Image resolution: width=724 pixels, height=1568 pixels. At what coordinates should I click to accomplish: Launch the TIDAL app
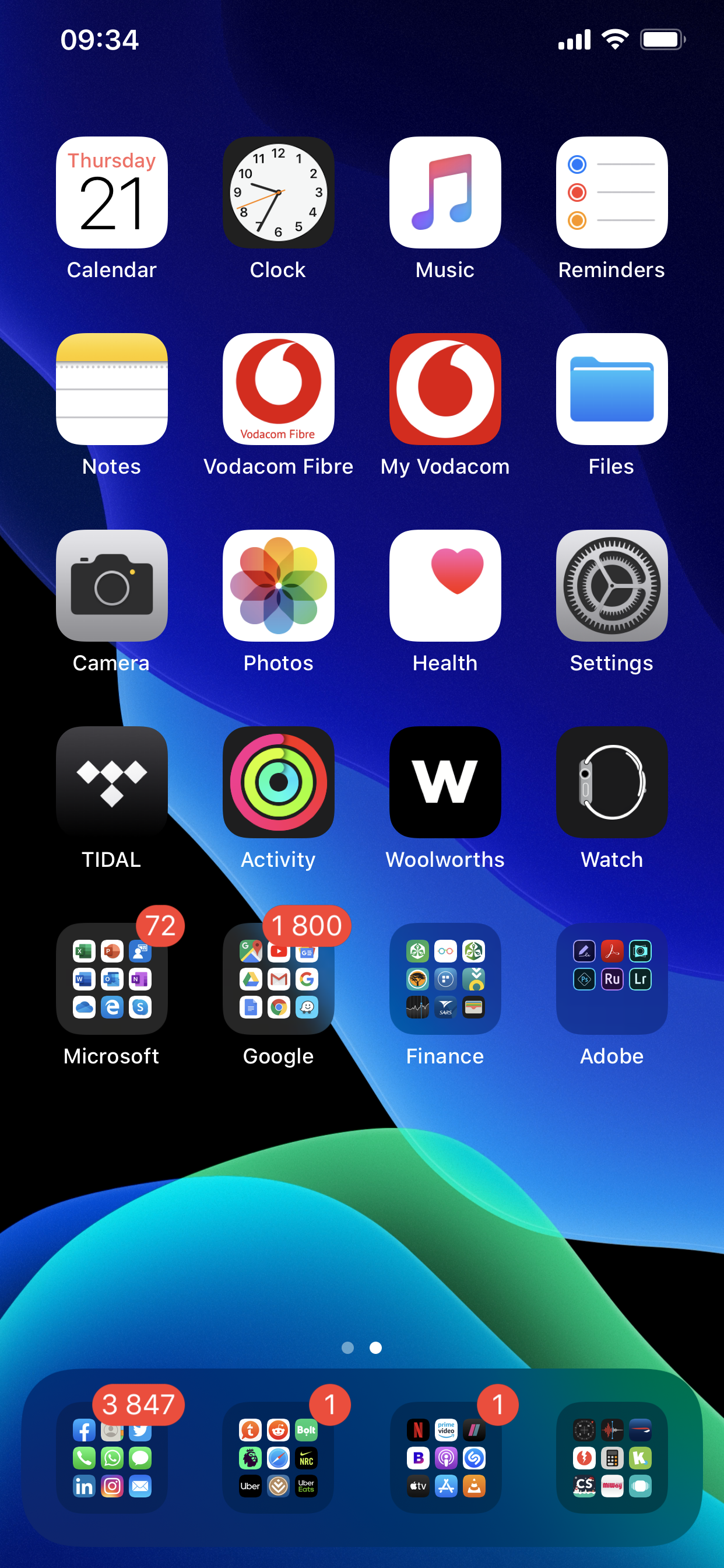pos(111,782)
